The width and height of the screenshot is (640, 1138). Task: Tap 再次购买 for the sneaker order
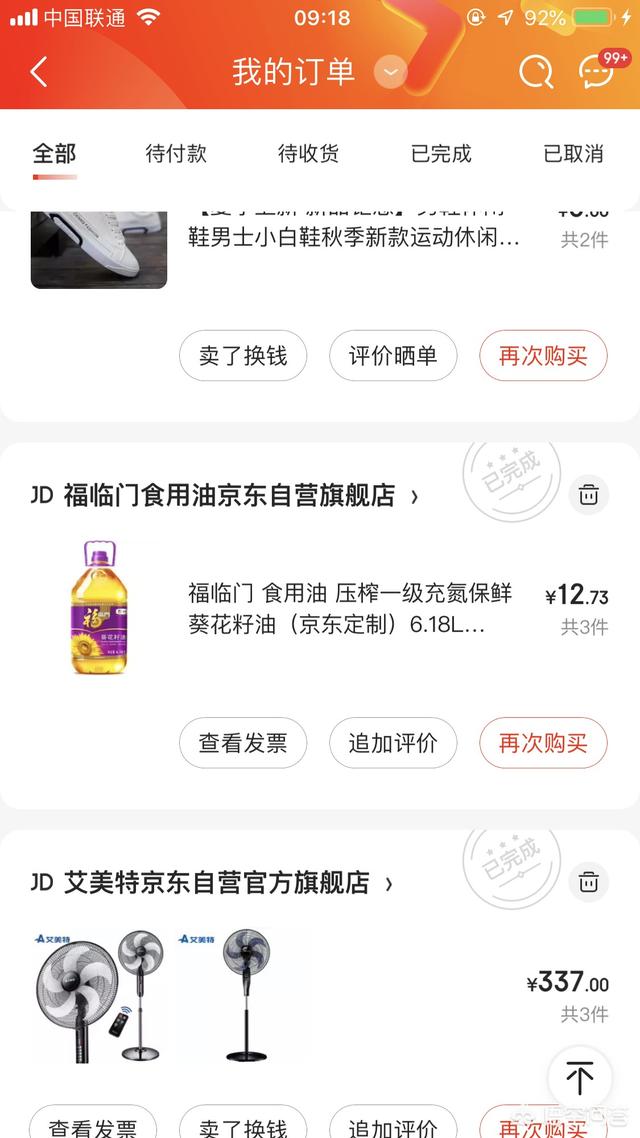[543, 356]
